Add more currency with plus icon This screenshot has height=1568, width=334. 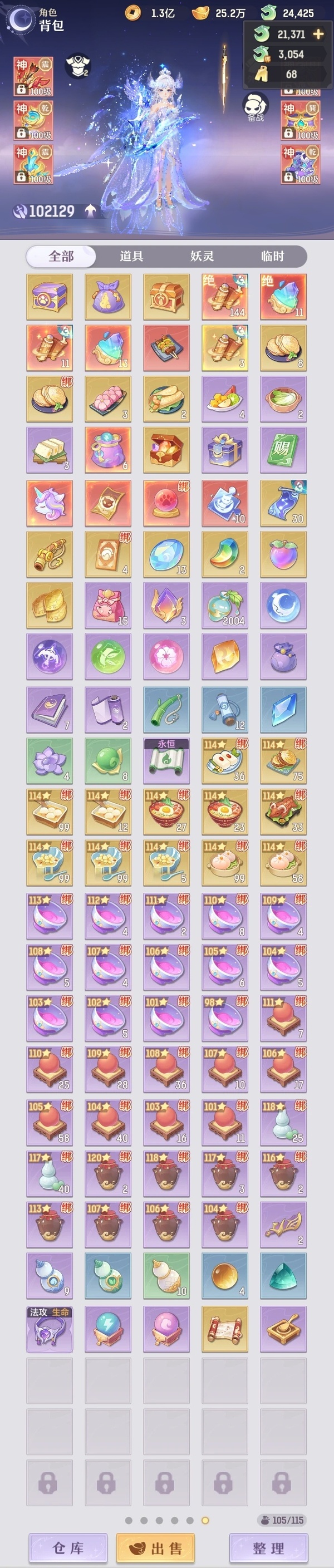click(318, 34)
